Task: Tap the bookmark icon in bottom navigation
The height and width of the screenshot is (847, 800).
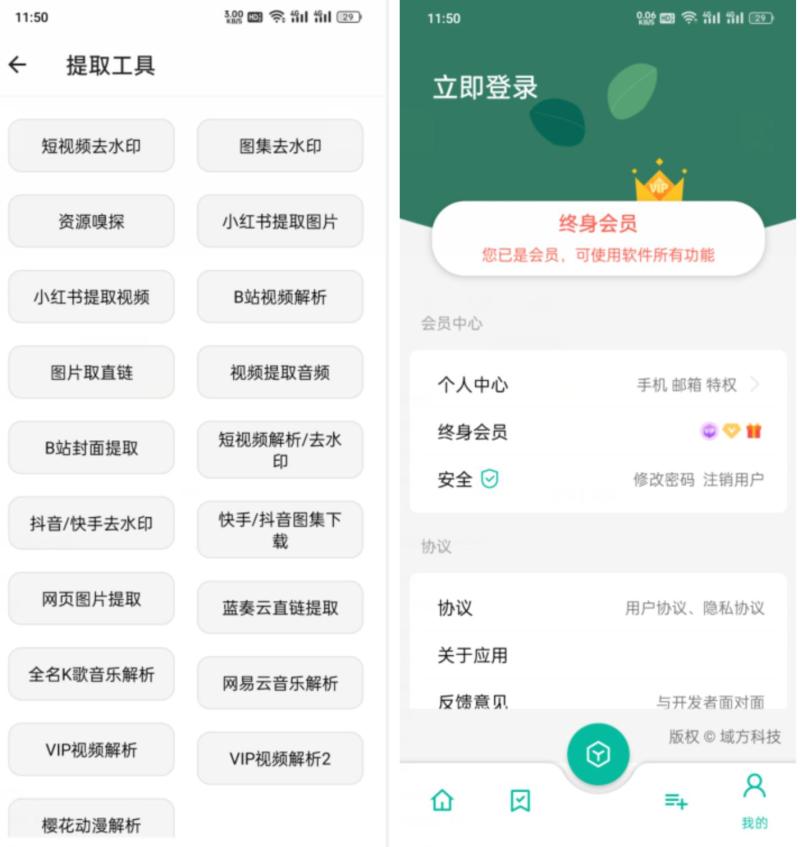Action: pos(520,801)
